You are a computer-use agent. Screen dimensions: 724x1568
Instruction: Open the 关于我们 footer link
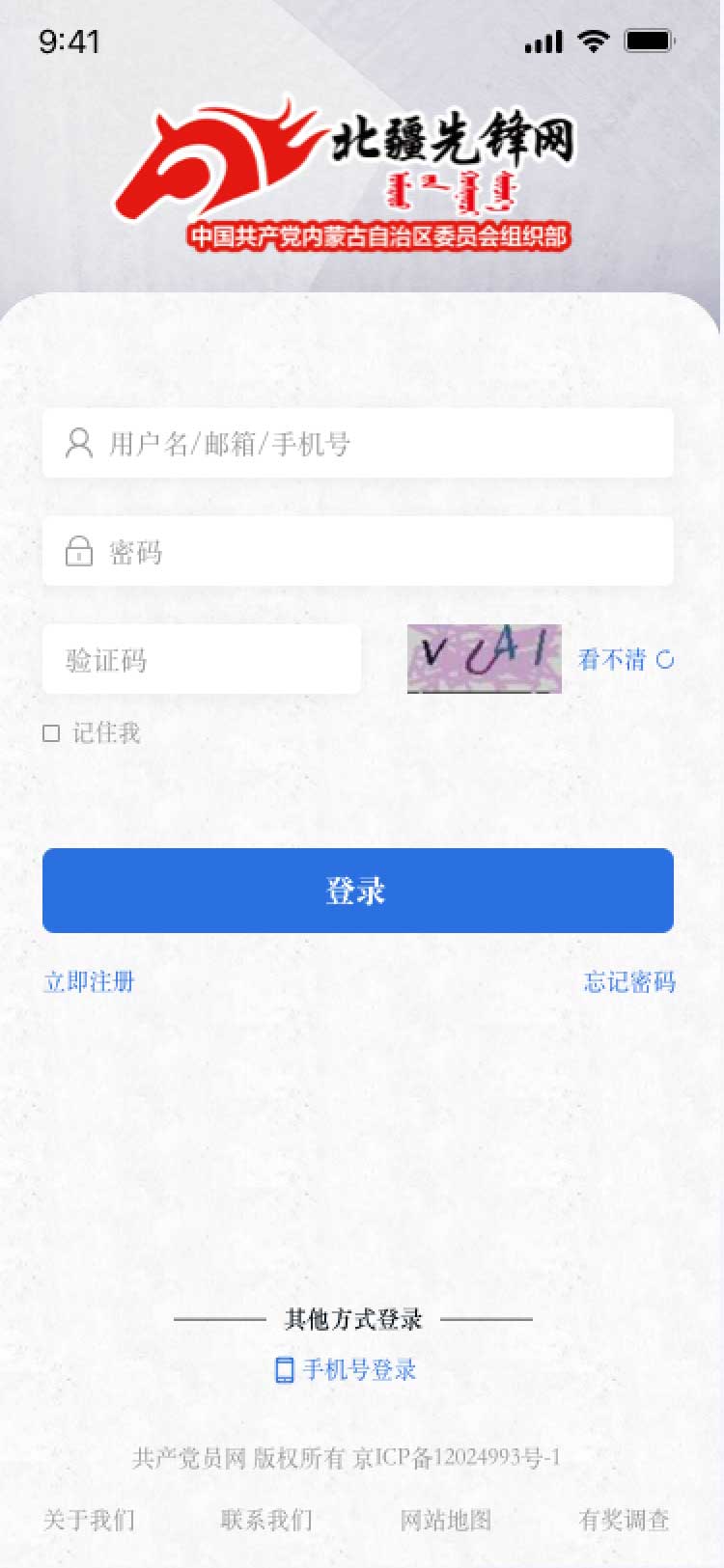tap(89, 1520)
